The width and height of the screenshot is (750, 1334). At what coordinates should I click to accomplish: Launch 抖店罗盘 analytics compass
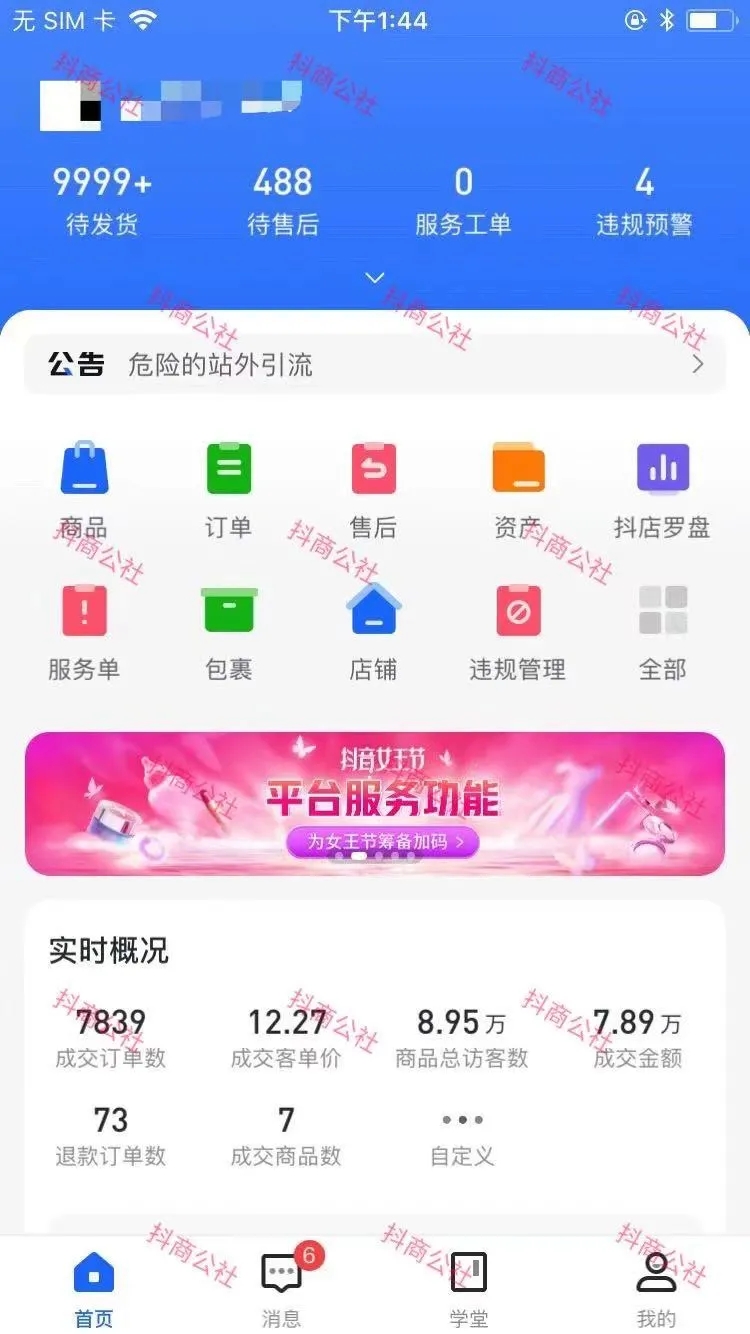click(x=663, y=489)
